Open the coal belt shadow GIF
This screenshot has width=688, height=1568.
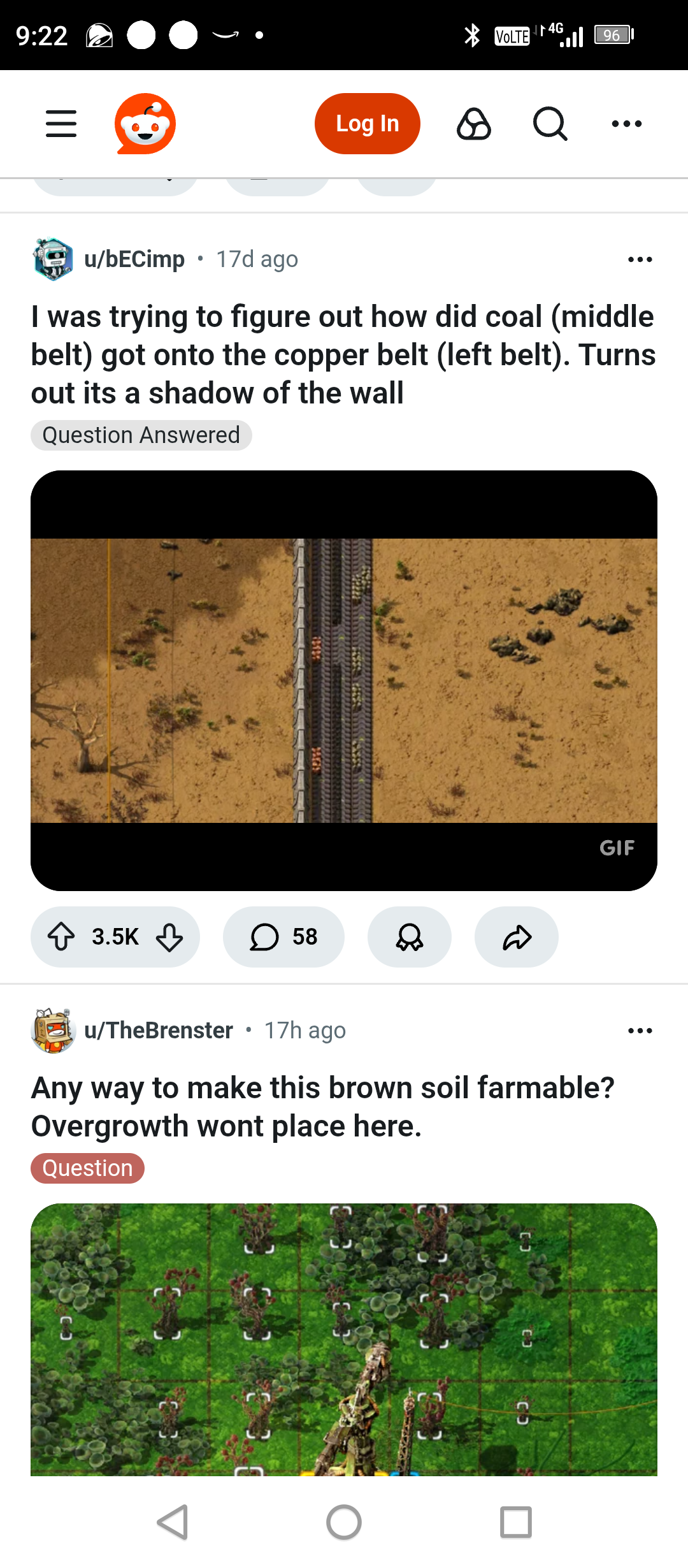click(344, 680)
